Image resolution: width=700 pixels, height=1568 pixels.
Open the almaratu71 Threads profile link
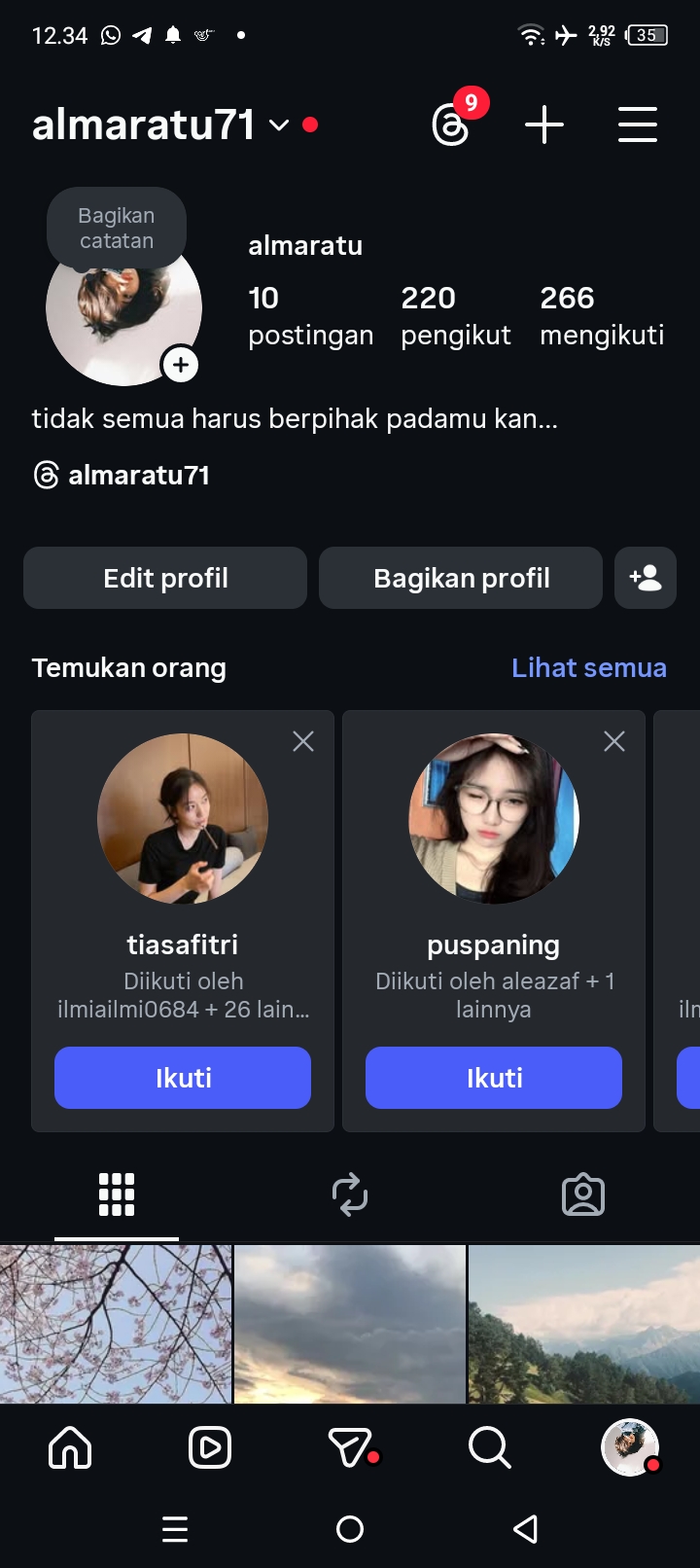tap(122, 476)
